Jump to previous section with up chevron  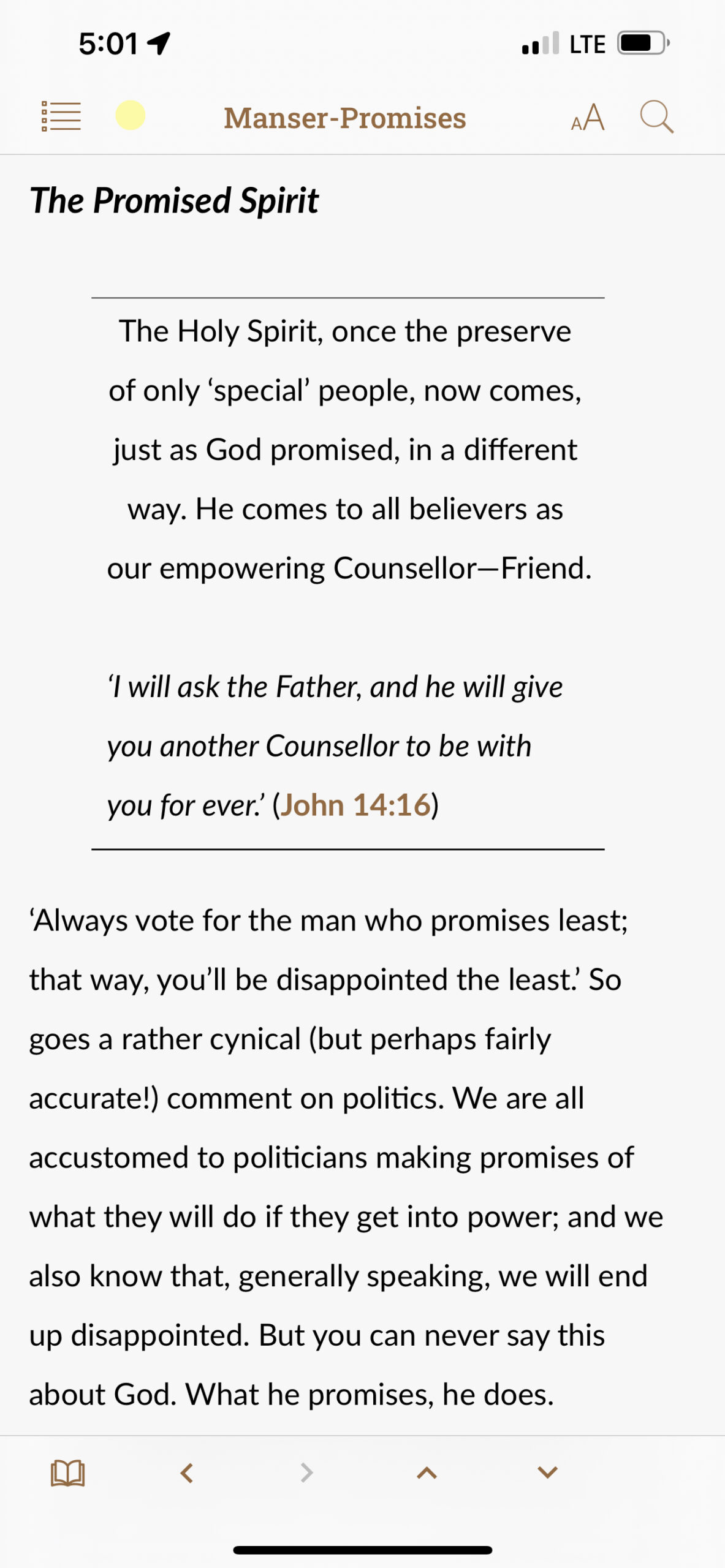point(427,1472)
